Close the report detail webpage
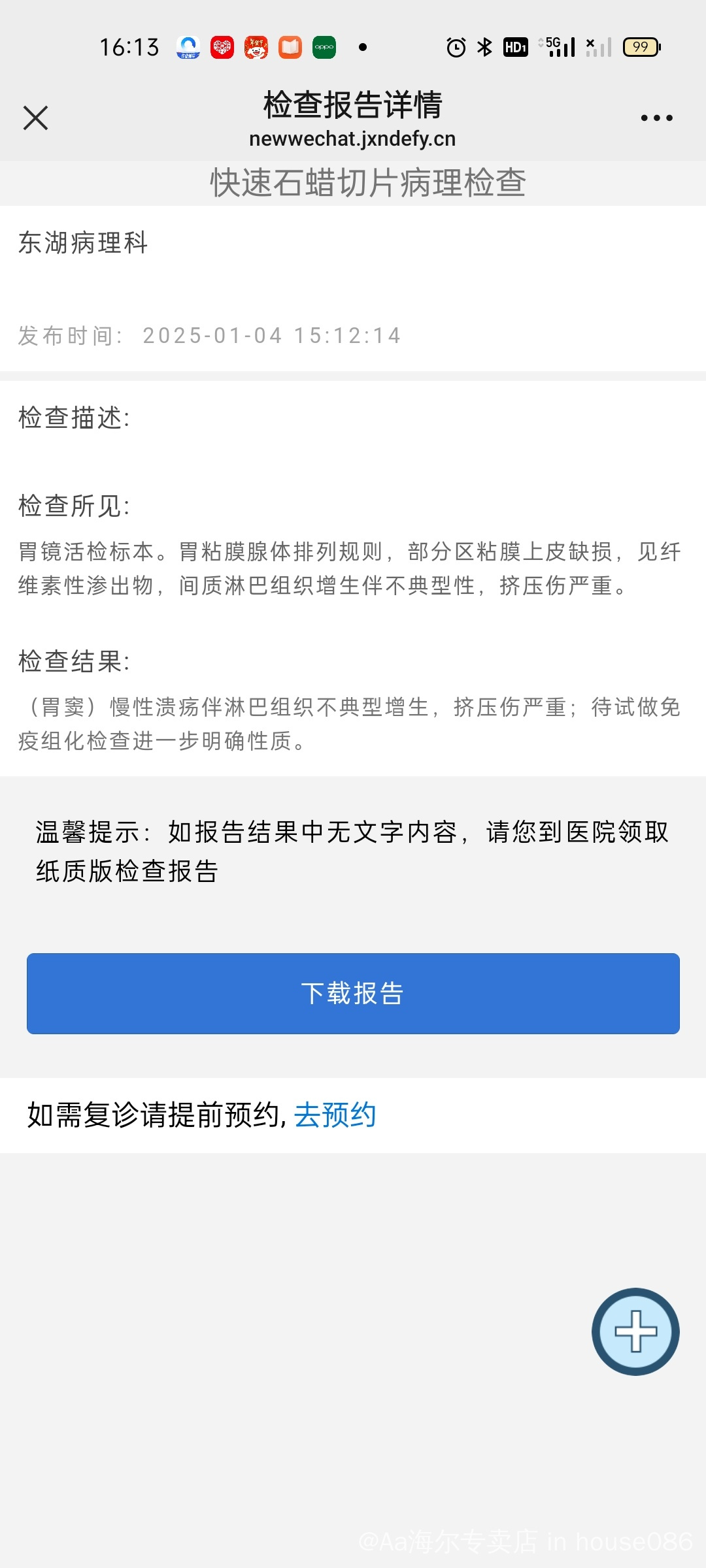The width and height of the screenshot is (706, 1568). (x=35, y=118)
